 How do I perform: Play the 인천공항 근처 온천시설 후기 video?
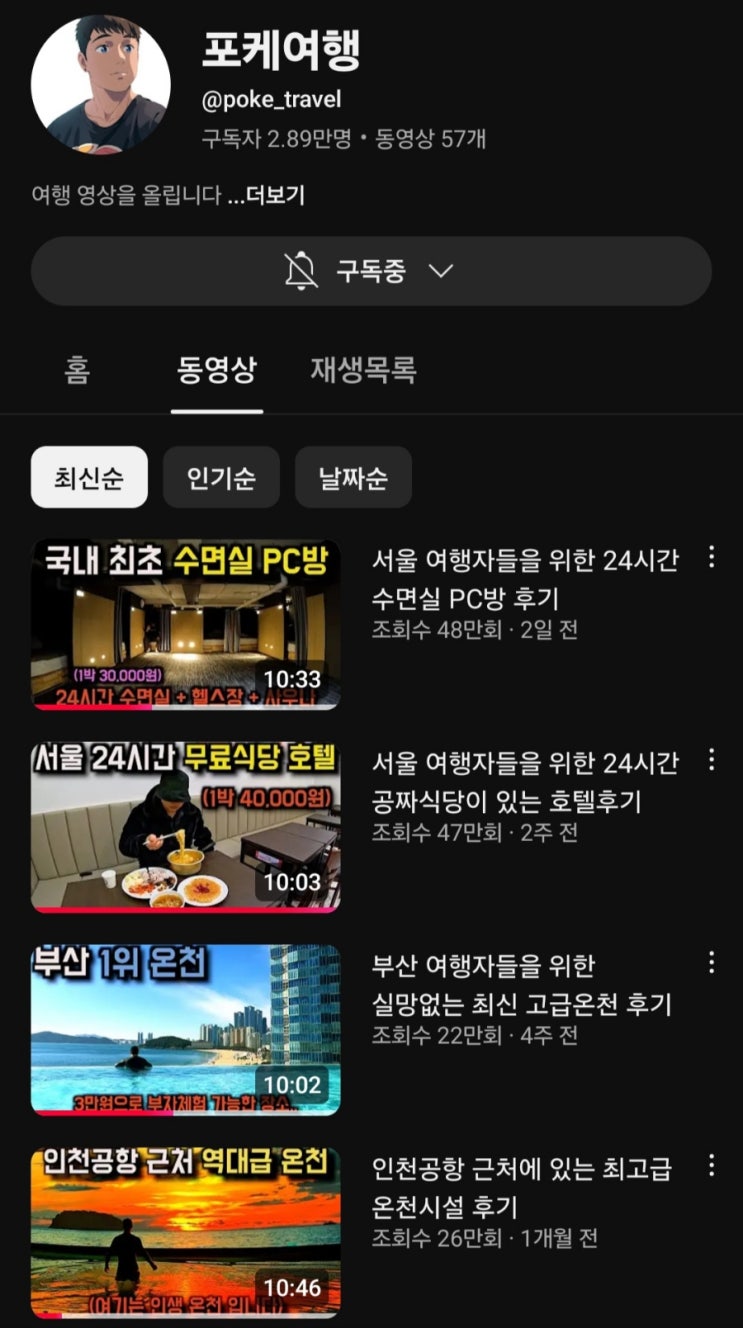pos(186,1232)
